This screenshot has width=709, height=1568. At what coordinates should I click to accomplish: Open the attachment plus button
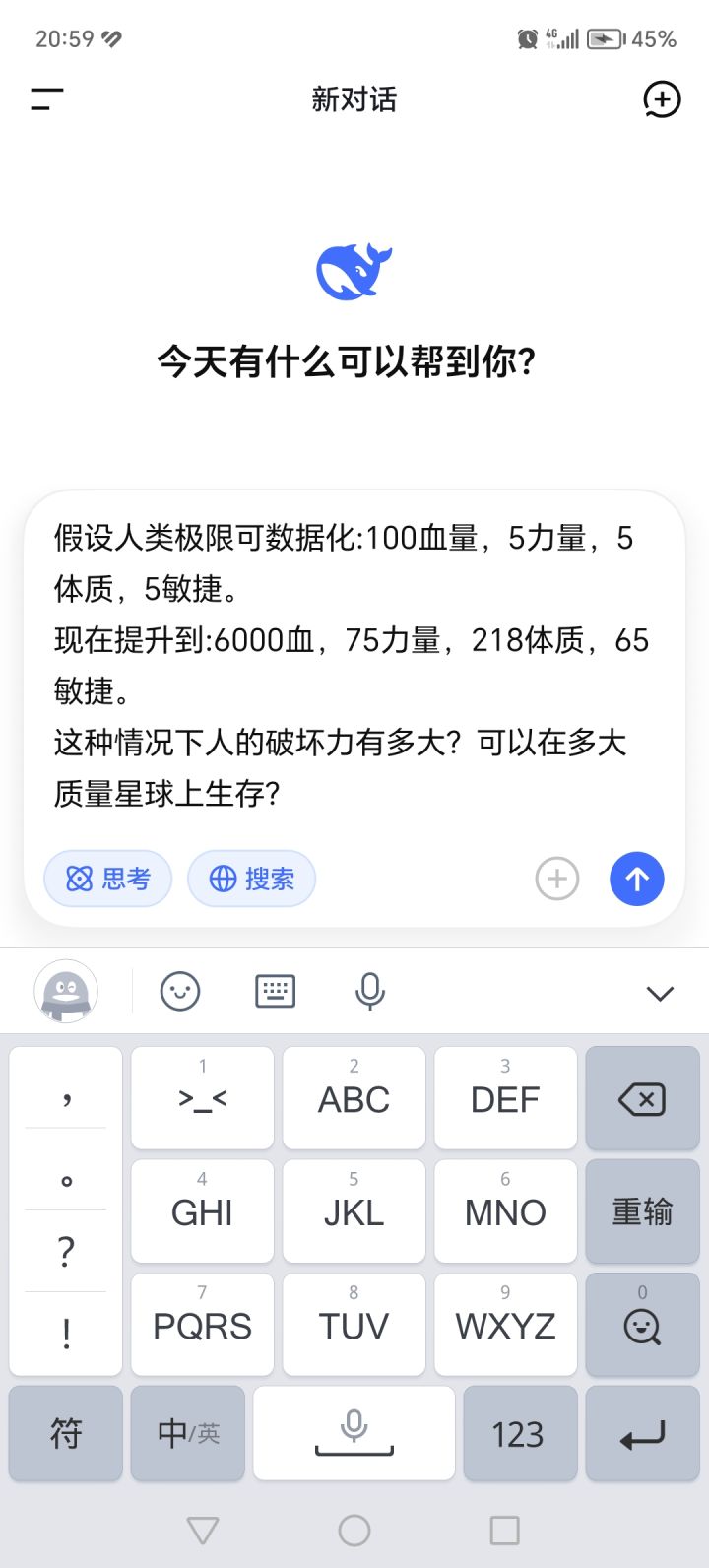coord(557,879)
